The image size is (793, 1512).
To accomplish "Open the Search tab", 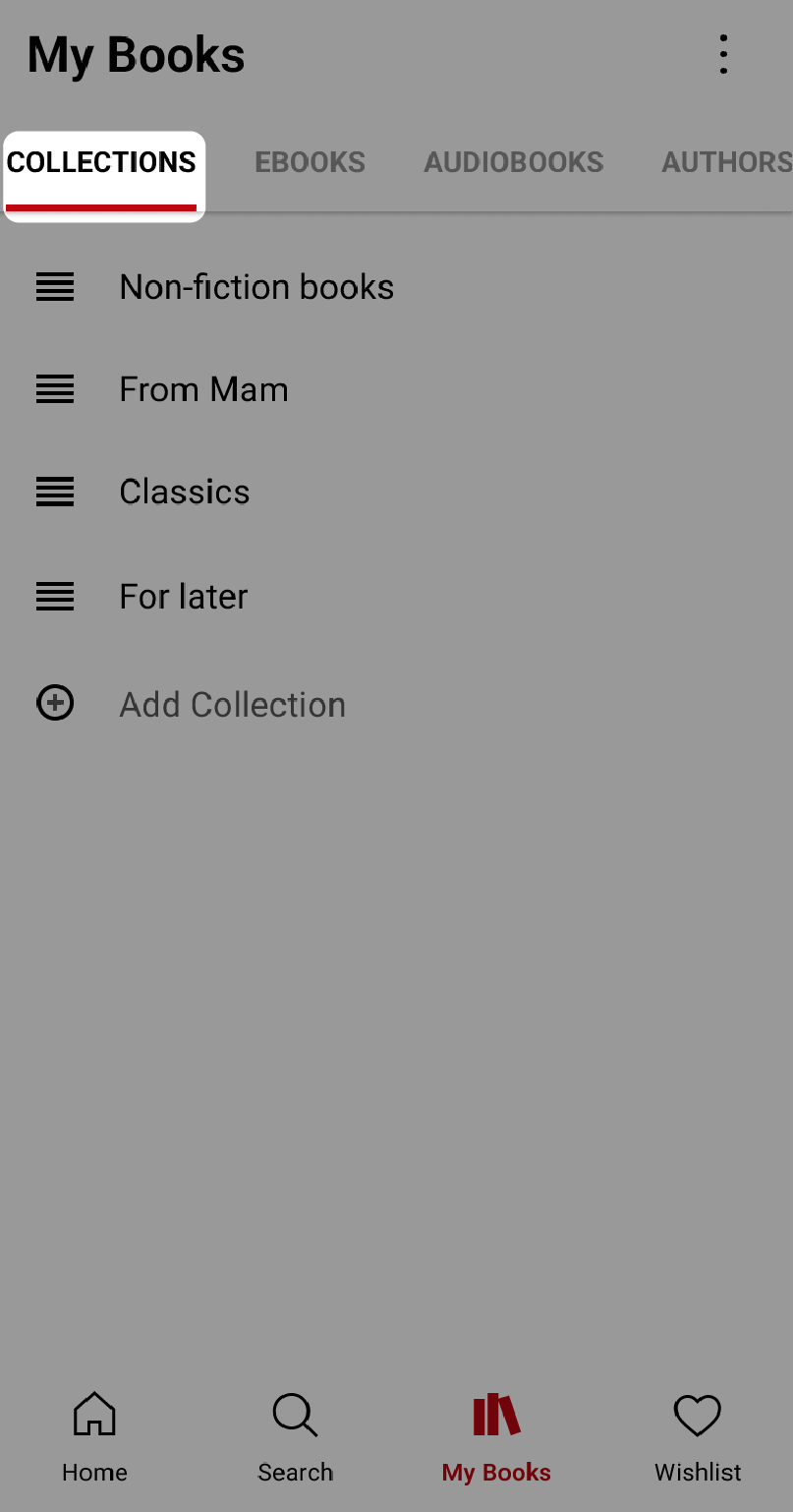I will [295, 1436].
